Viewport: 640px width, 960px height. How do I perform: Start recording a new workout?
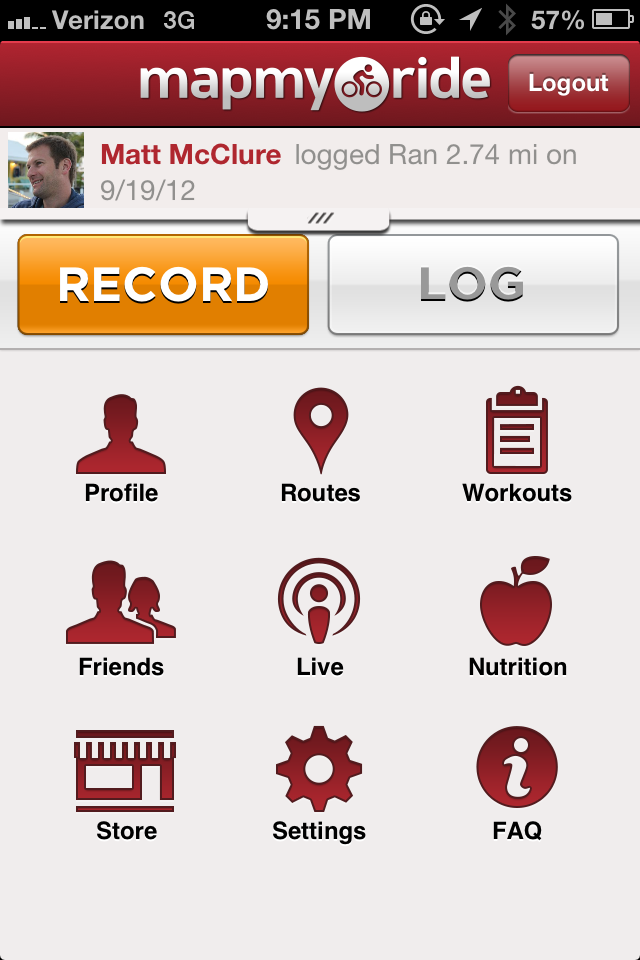[163, 285]
